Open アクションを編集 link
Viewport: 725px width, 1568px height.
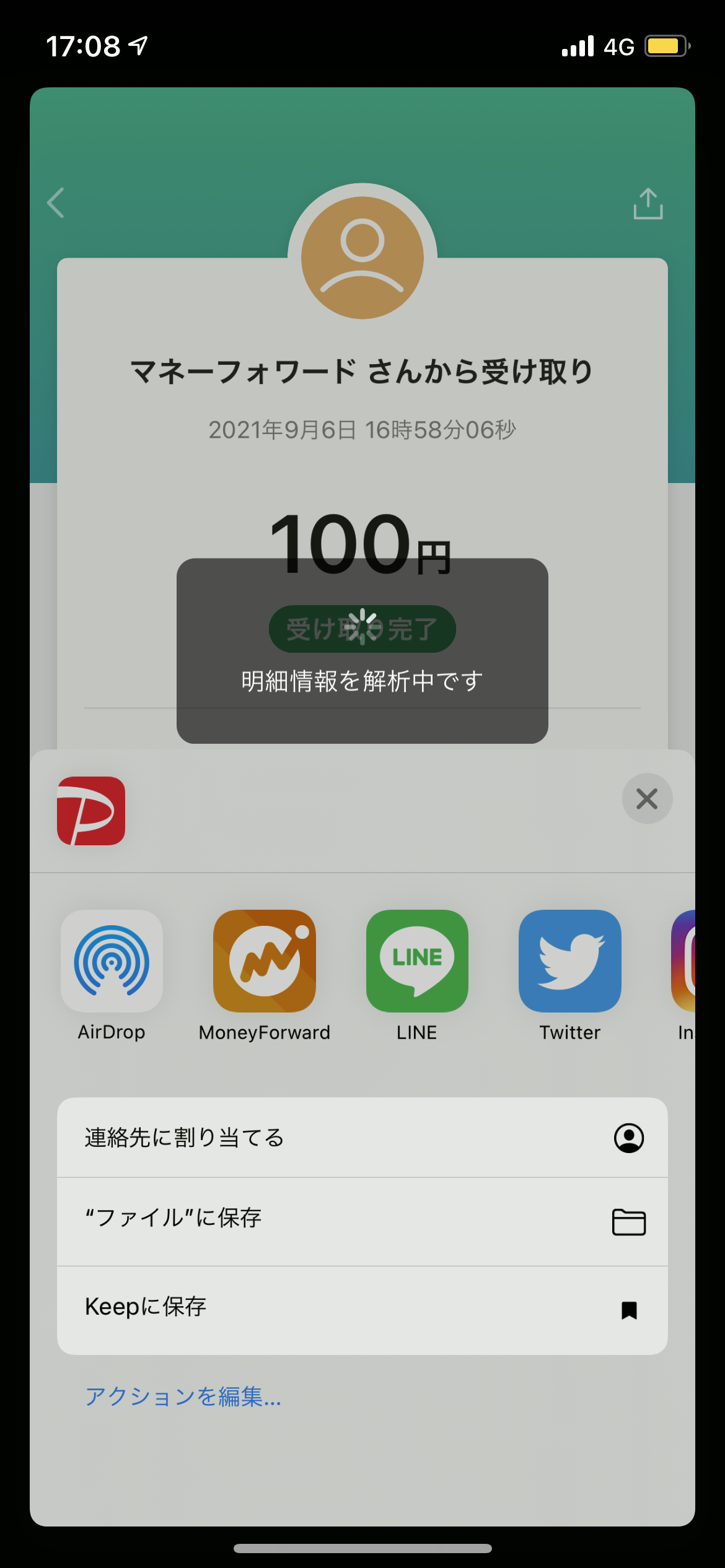183,1397
